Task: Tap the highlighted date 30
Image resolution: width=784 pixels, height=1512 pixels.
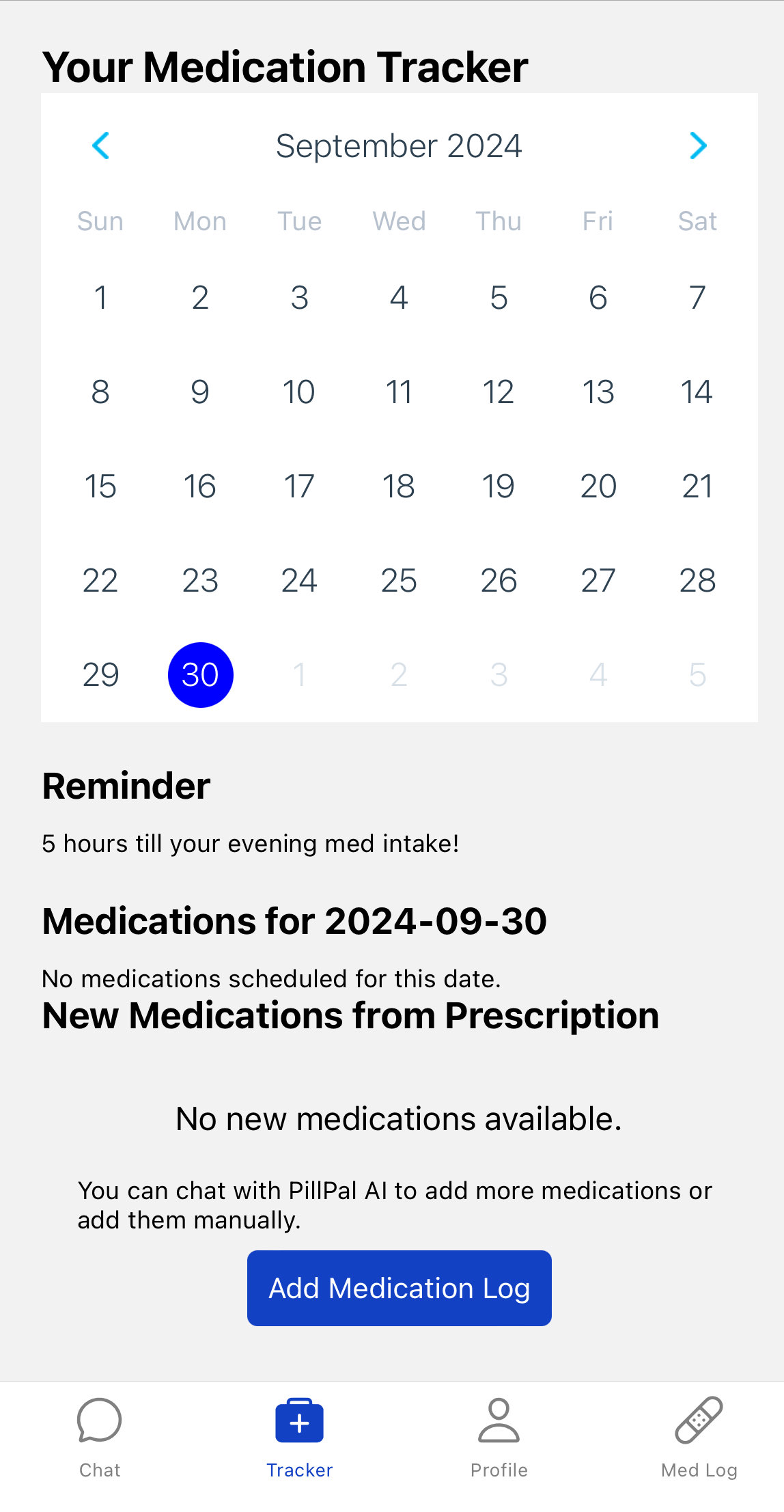Action: pyautogui.click(x=200, y=675)
